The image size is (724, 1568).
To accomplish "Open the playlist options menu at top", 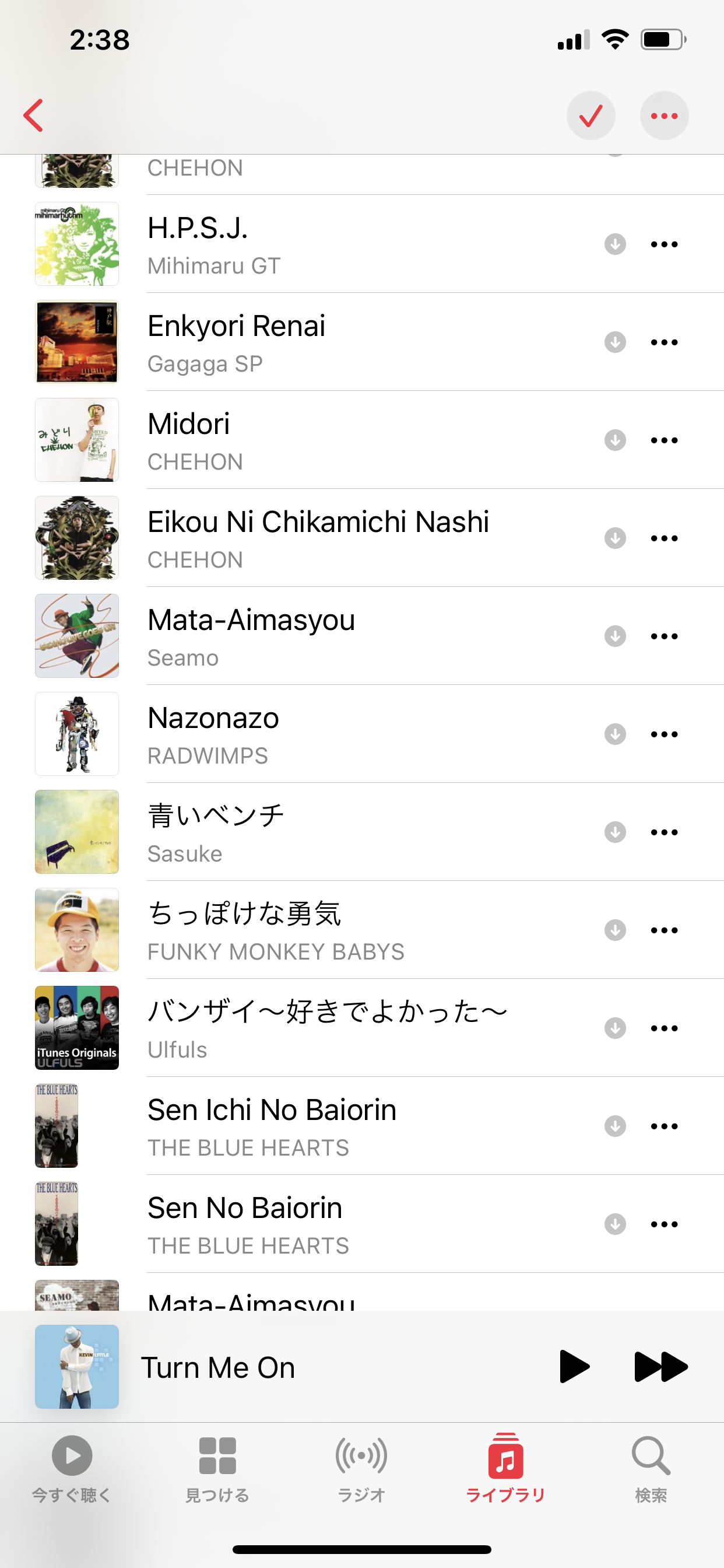I will click(x=664, y=116).
